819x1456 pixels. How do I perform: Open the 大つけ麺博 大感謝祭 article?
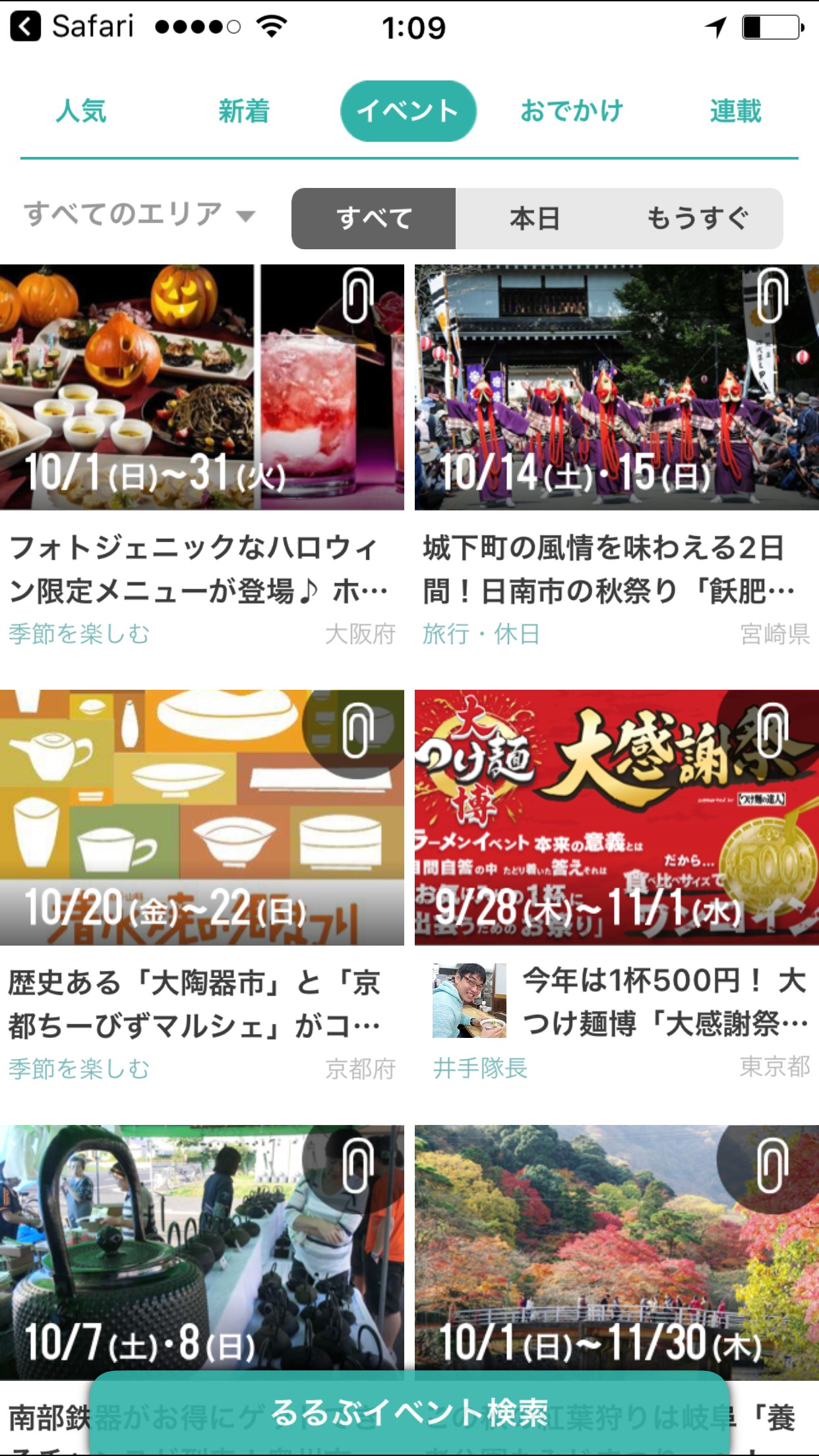click(x=663, y=1002)
